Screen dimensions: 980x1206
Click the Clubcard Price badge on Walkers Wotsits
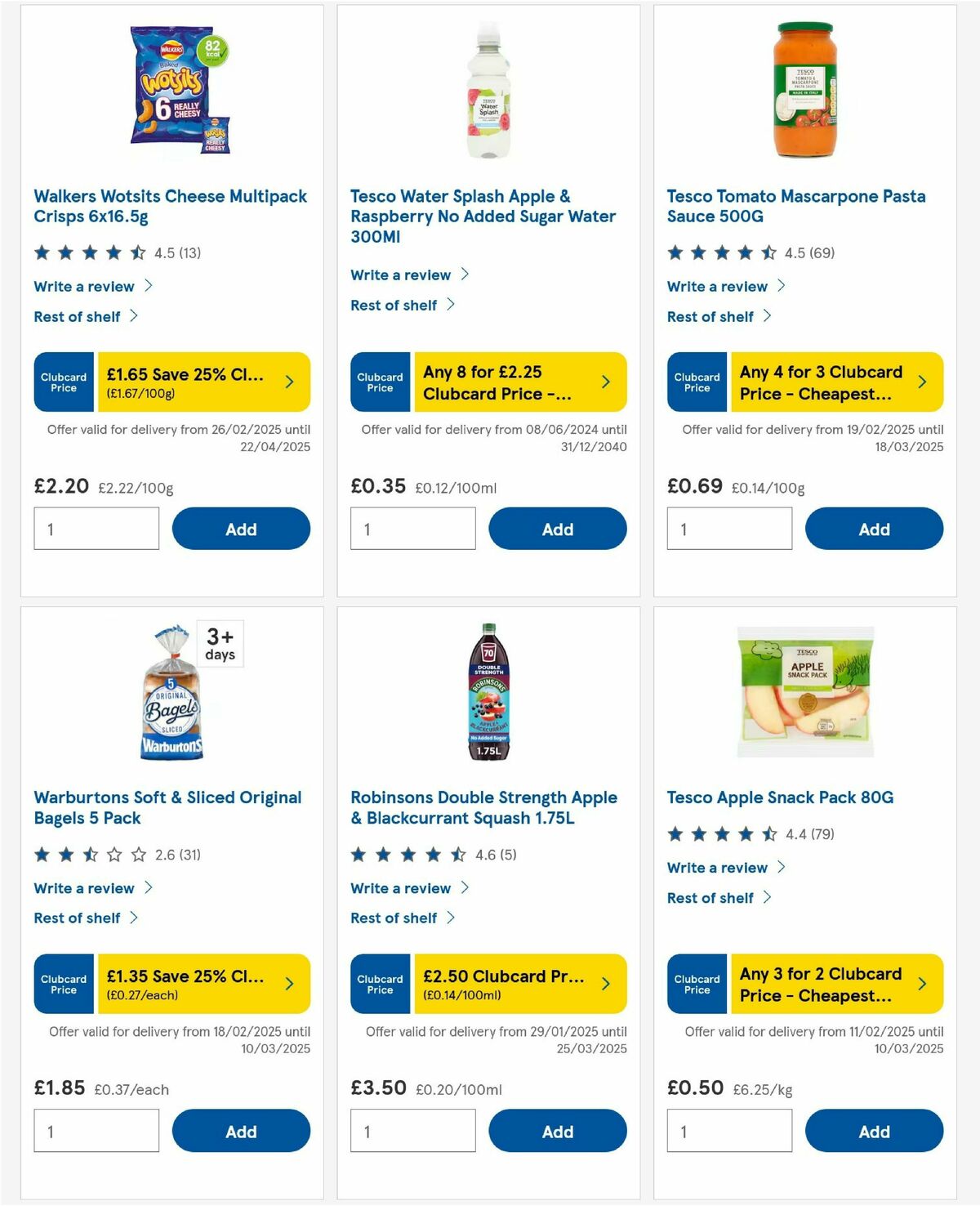(x=63, y=382)
